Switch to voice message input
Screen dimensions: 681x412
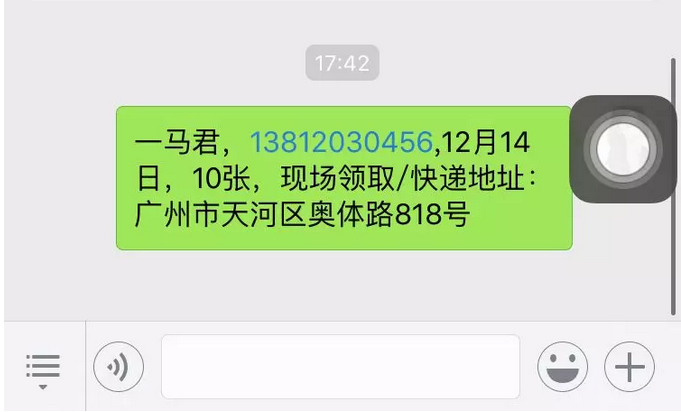pos(118,368)
